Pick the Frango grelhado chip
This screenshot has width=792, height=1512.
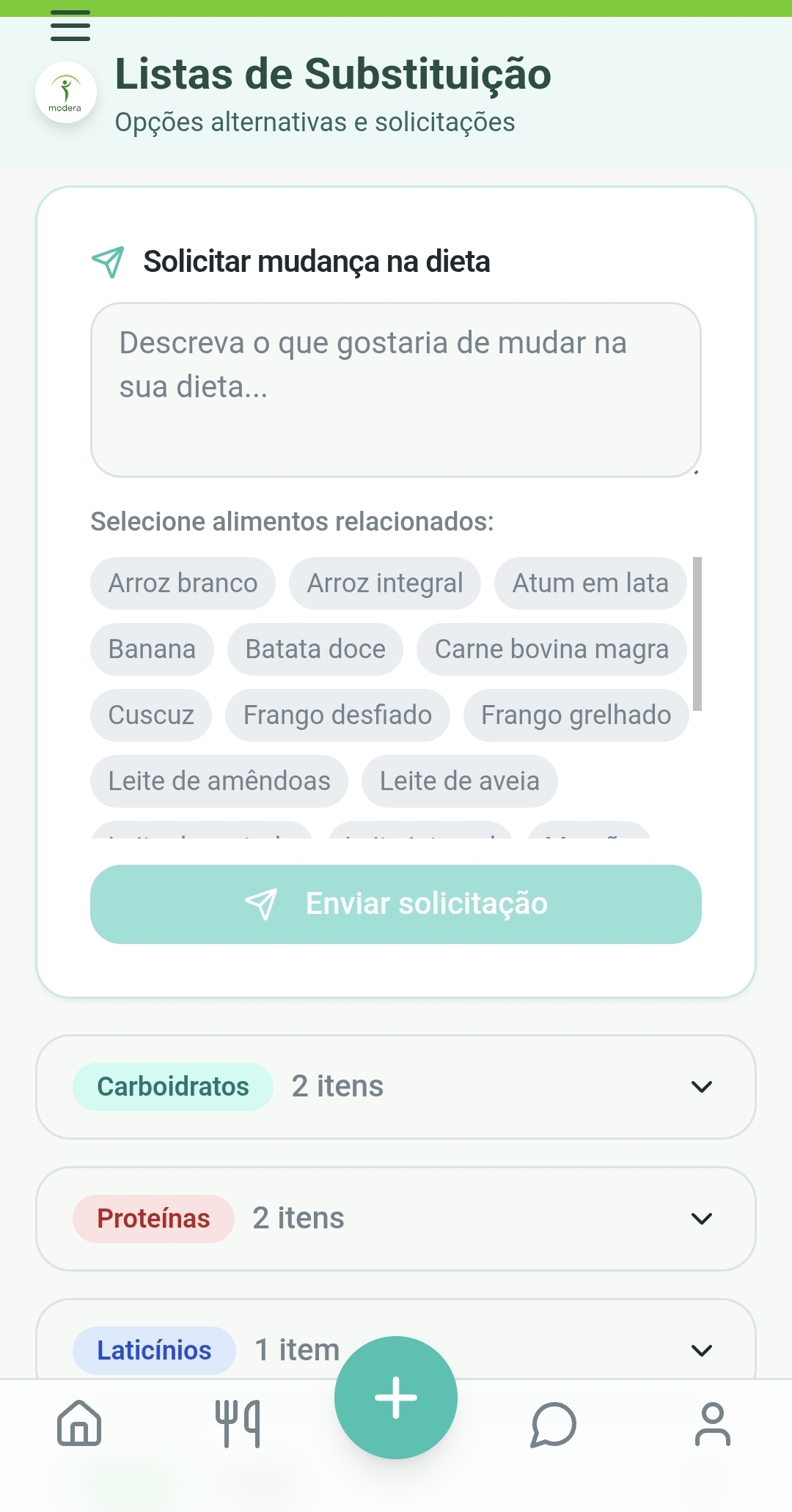point(576,715)
